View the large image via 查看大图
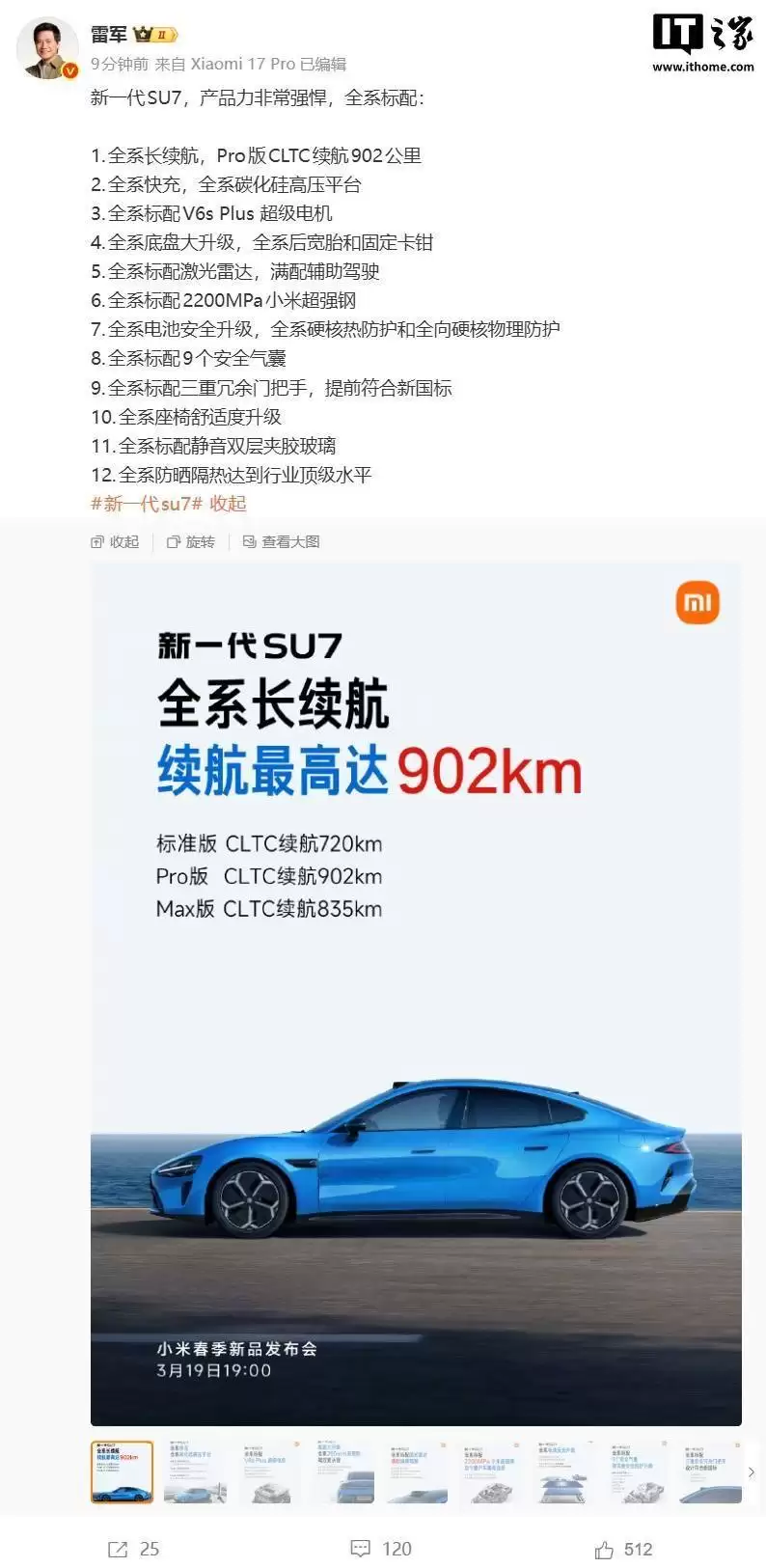766x1568 pixels. [x=282, y=542]
